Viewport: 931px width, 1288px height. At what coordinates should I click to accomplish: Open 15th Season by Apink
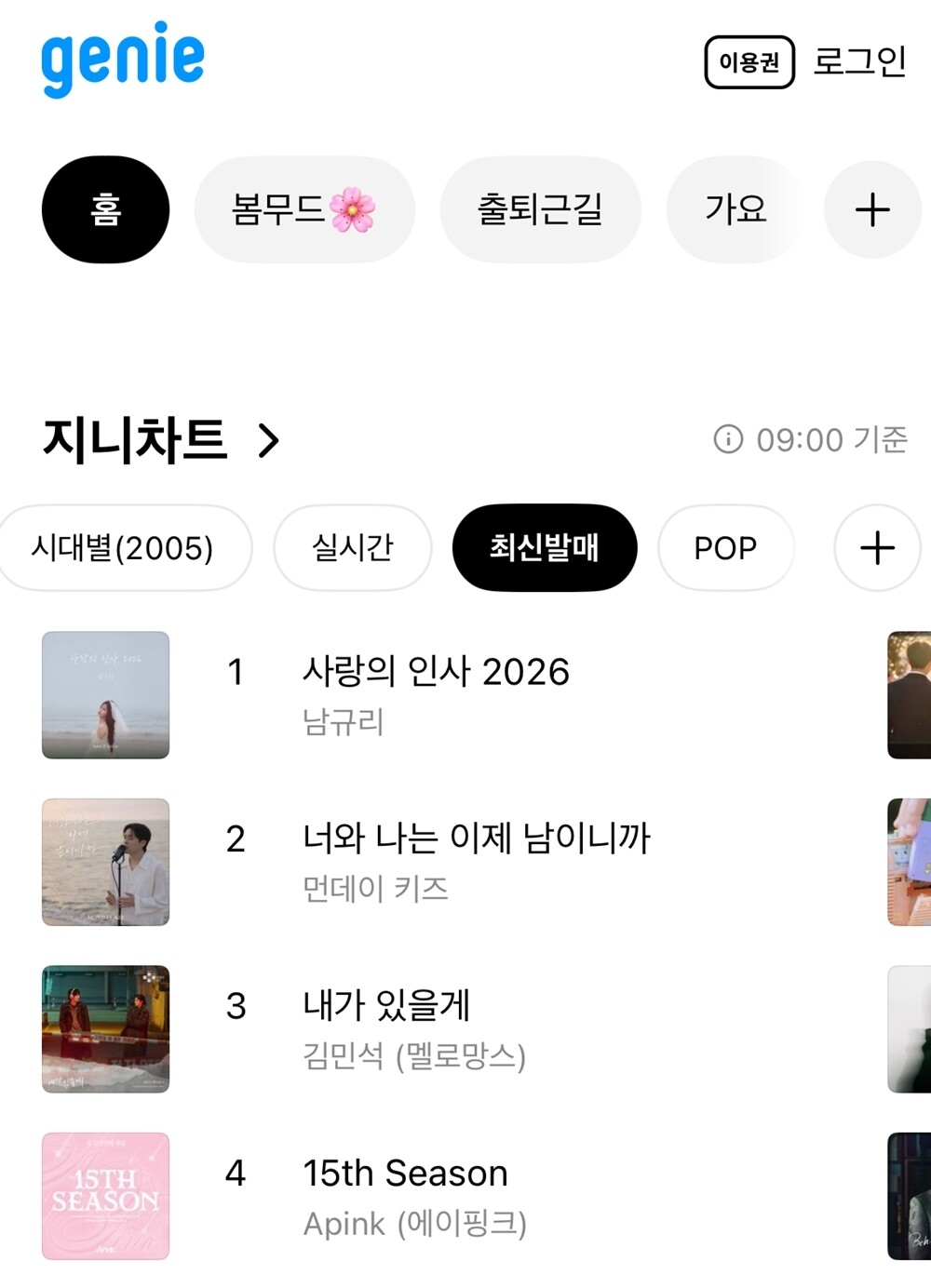(x=405, y=1174)
